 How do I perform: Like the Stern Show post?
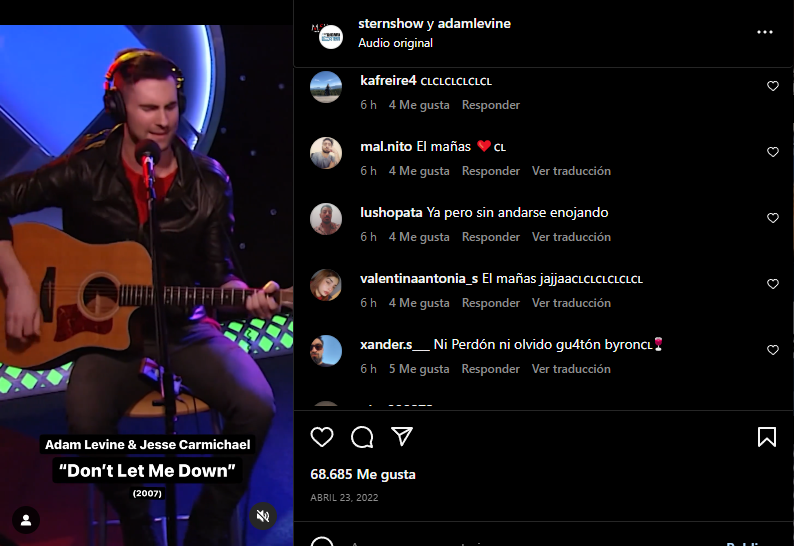tap(322, 437)
